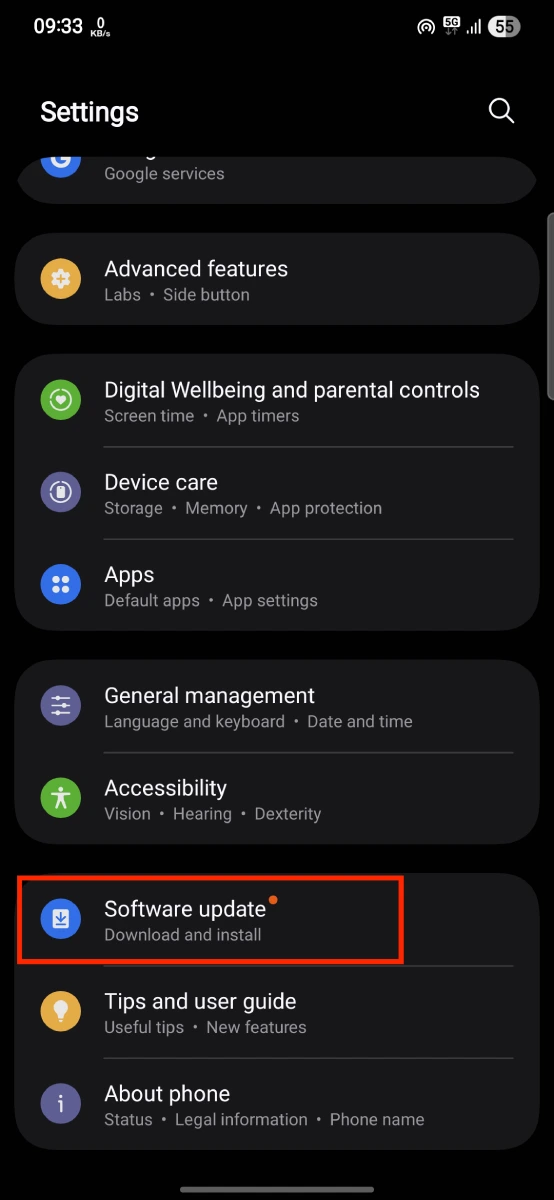This screenshot has height=1200, width=554.
Task: Search within Settings
Action: [x=501, y=111]
